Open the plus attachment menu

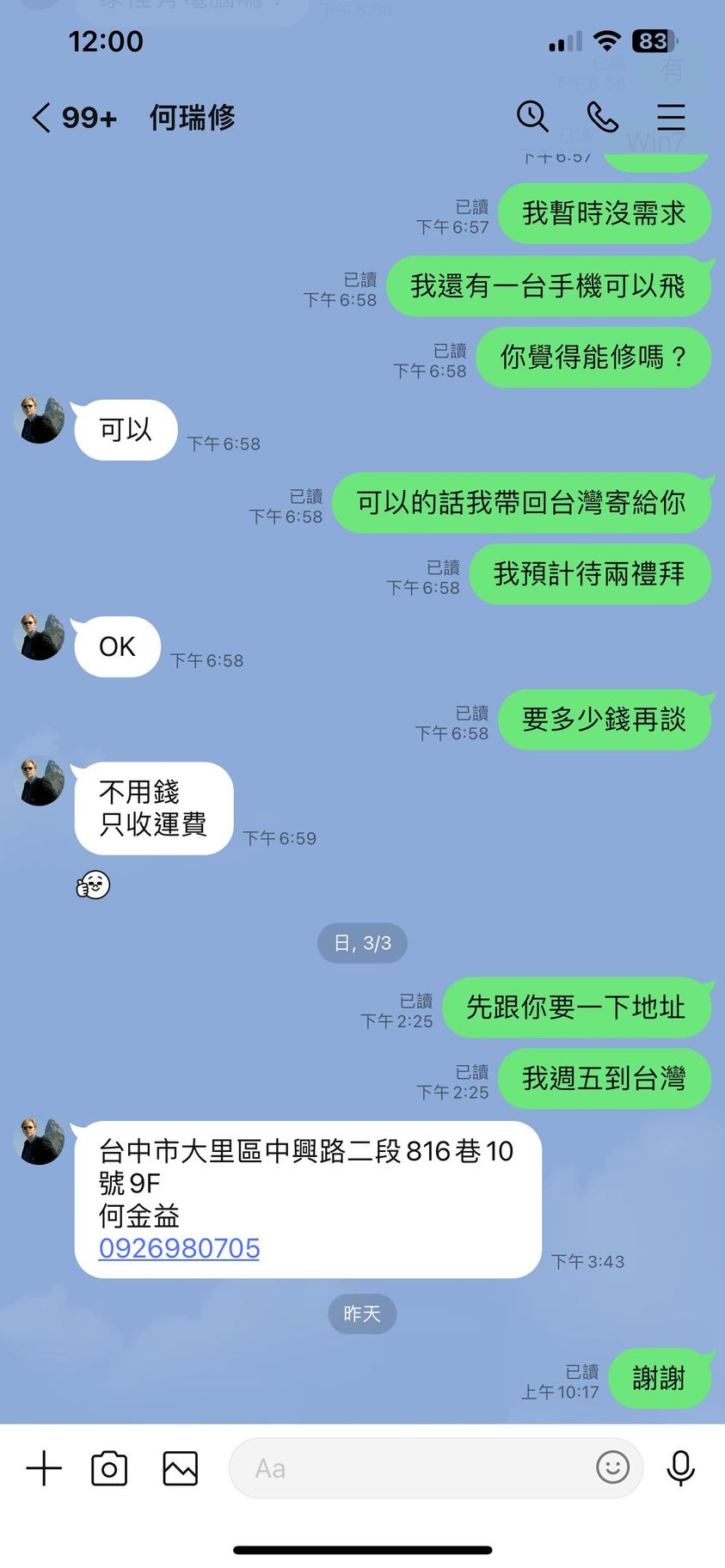(44, 1467)
